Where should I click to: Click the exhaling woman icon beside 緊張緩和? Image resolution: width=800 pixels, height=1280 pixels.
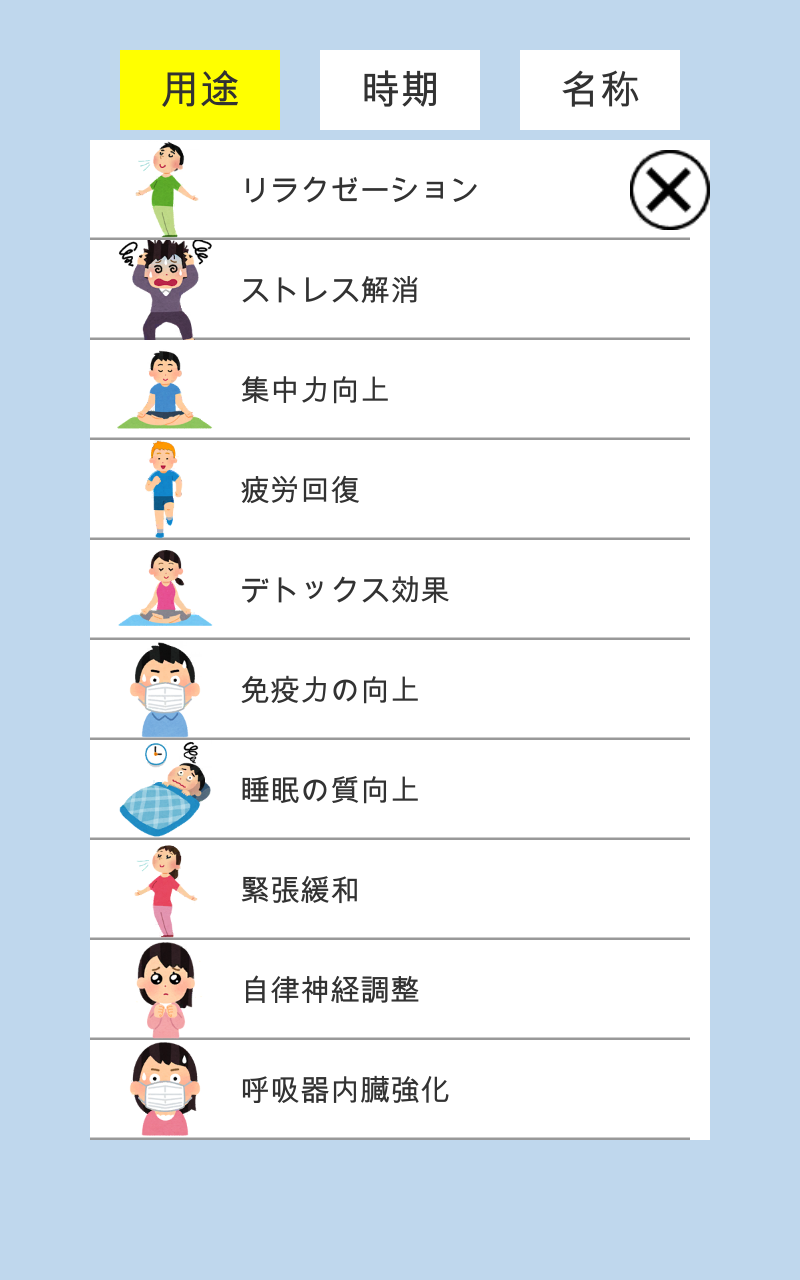coord(163,887)
